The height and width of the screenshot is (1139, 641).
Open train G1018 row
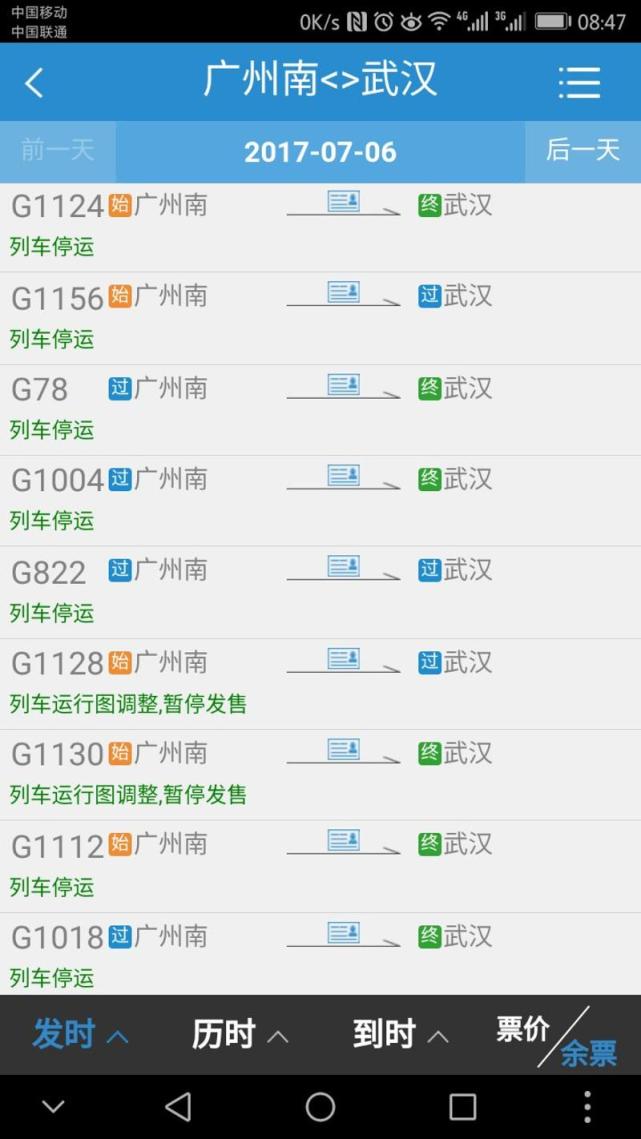[x=320, y=955]
